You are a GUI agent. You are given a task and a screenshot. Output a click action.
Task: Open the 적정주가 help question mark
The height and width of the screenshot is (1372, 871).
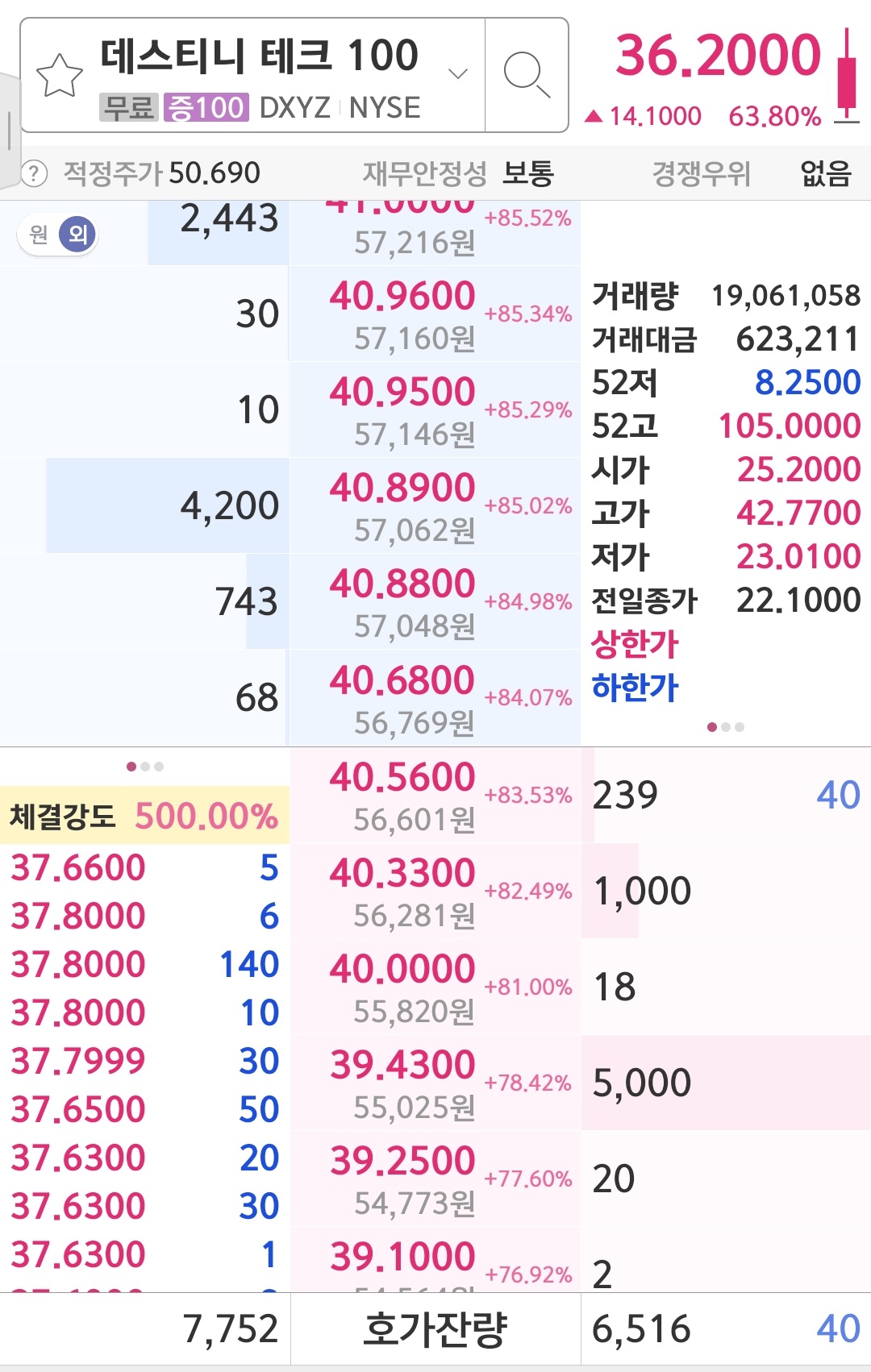point(34,173)
